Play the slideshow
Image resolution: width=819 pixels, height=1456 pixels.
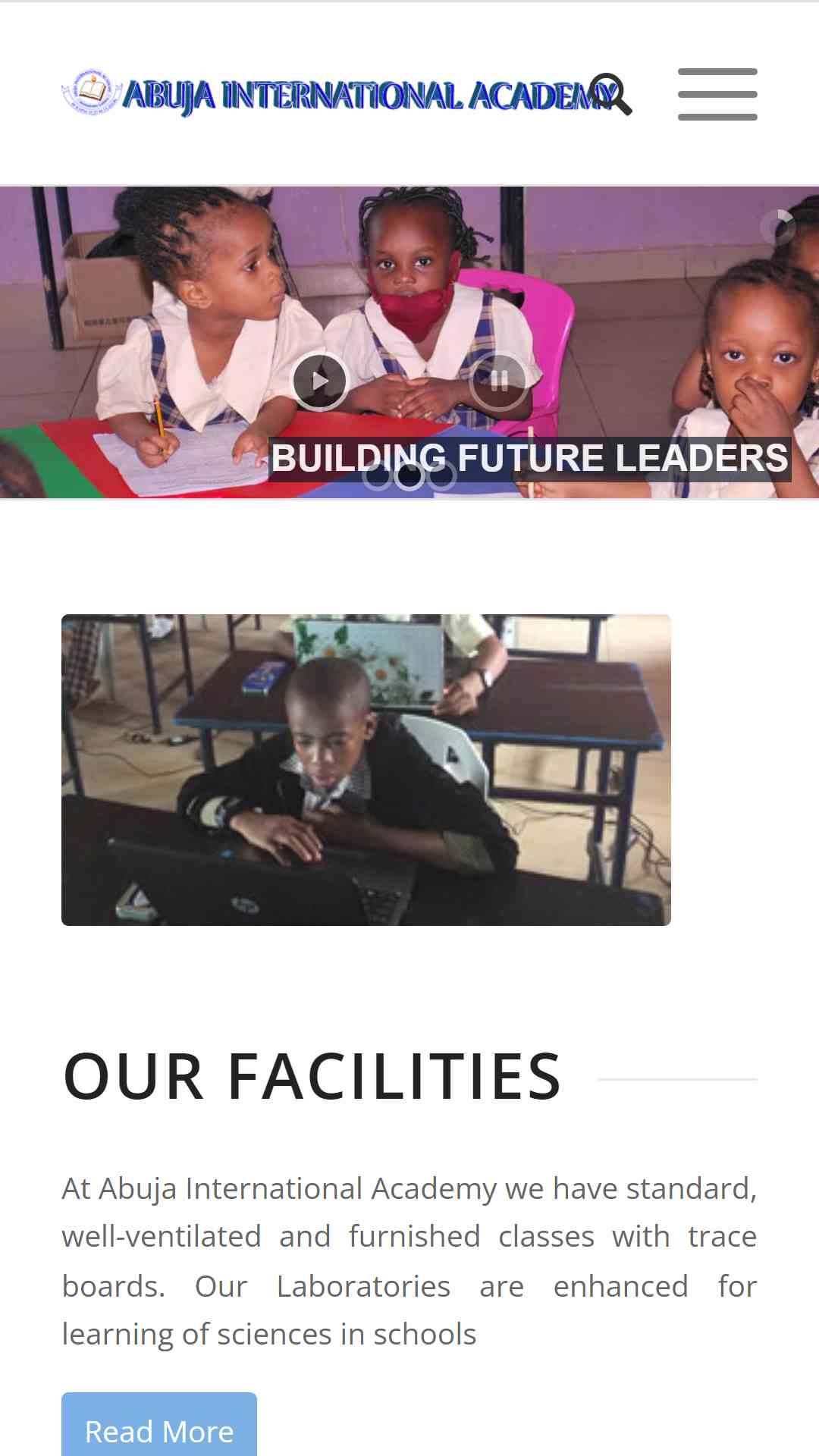tap(320, 381)
